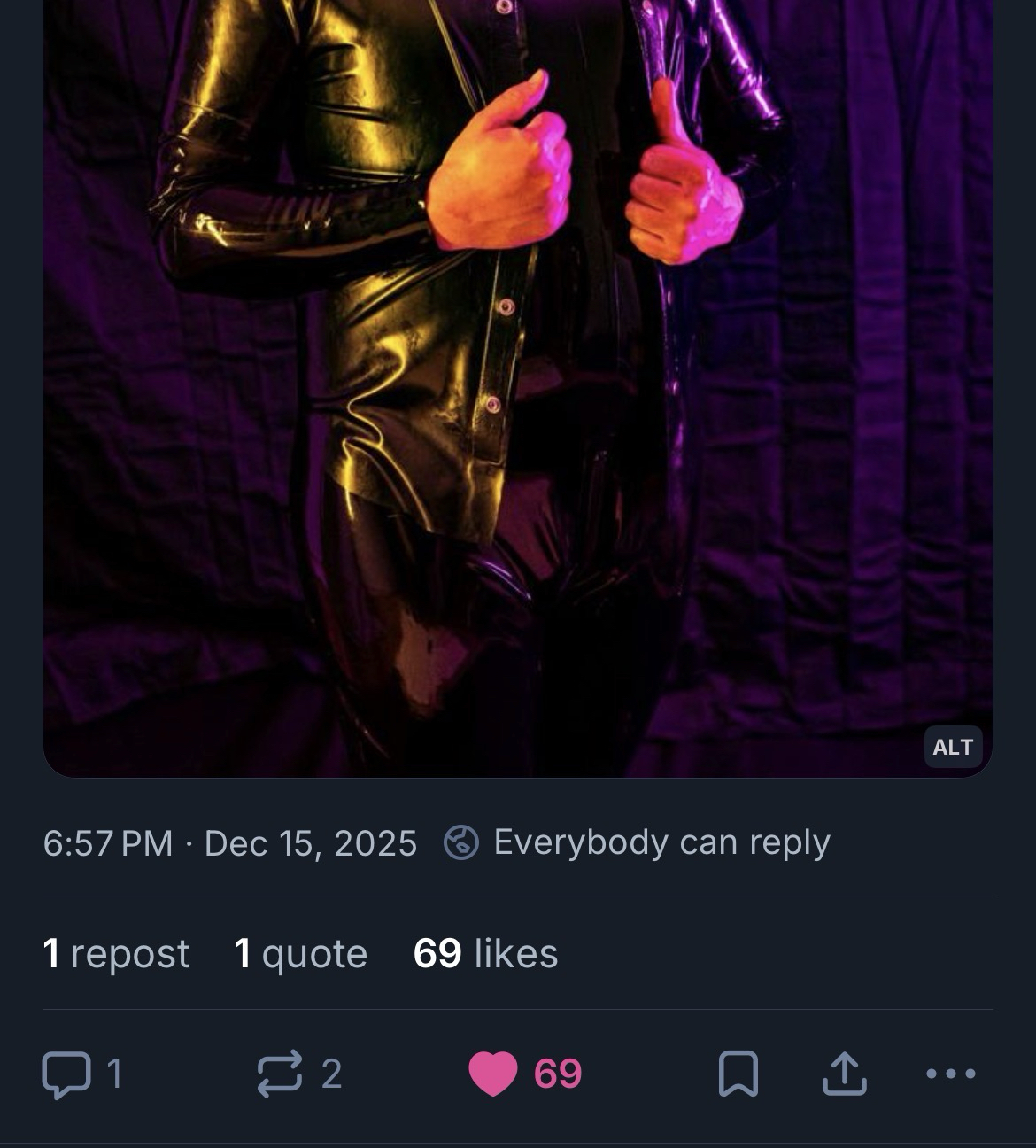Repost this post

[280, 1074]
